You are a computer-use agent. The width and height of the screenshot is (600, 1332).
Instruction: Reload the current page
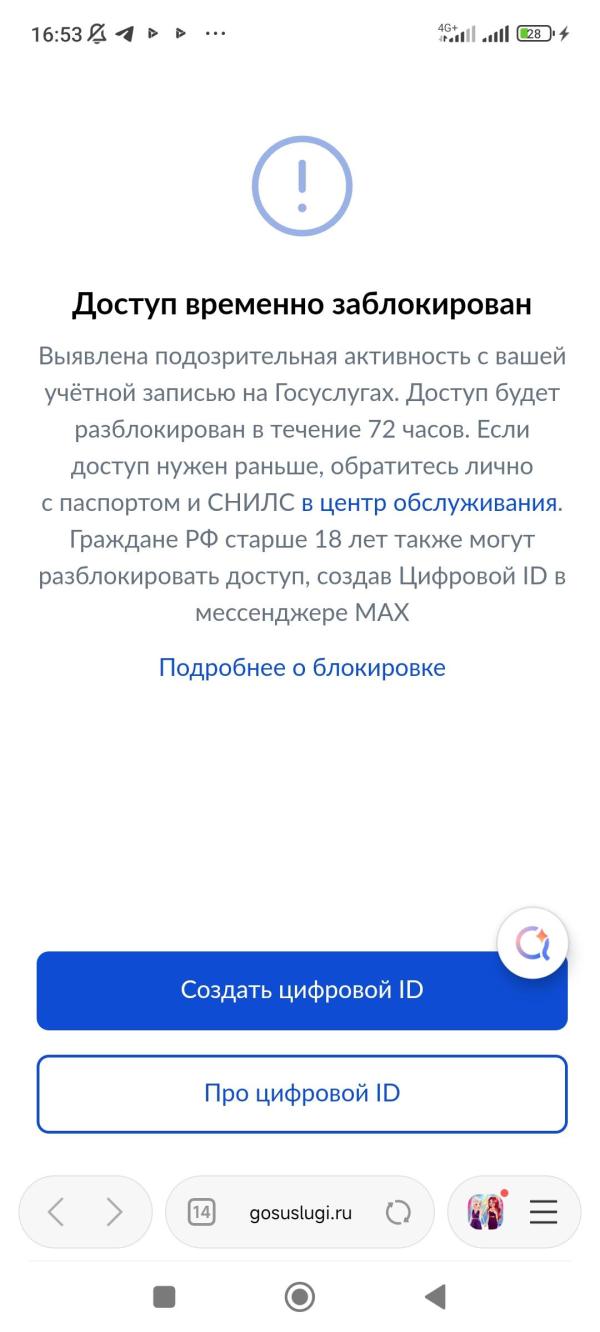point(398,1212)
